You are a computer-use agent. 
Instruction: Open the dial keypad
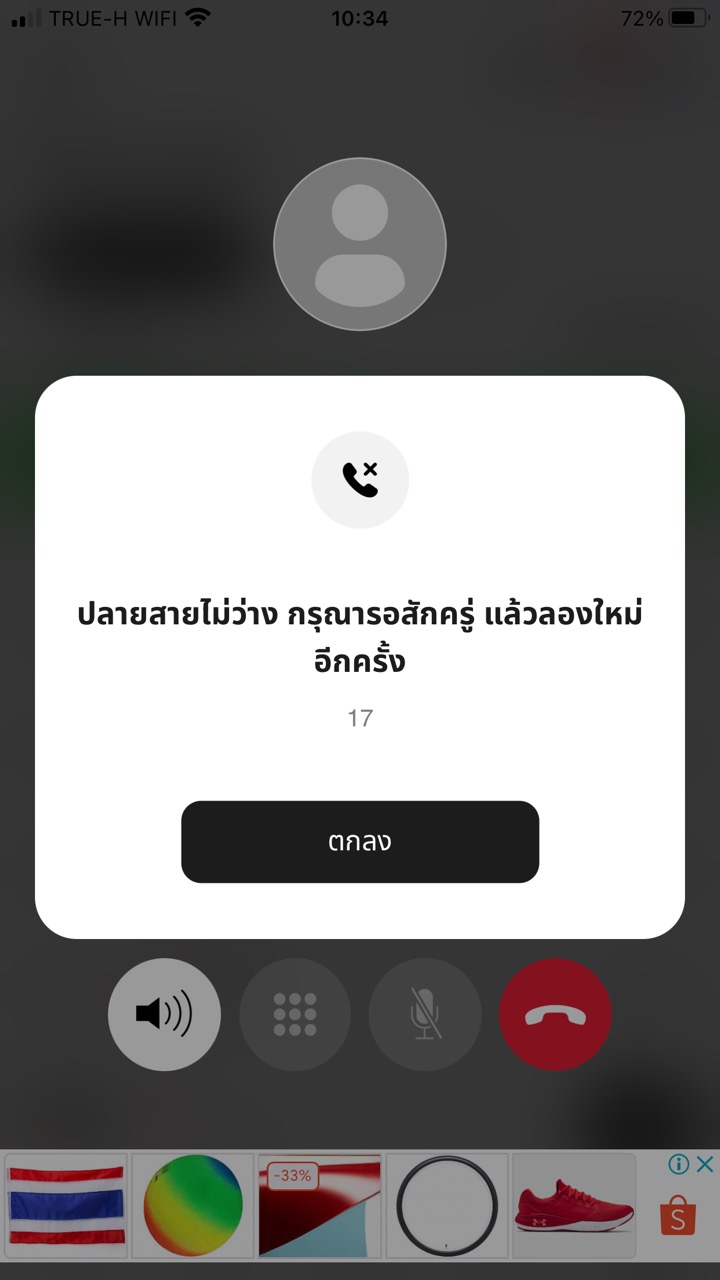[x=295, y=1014]
